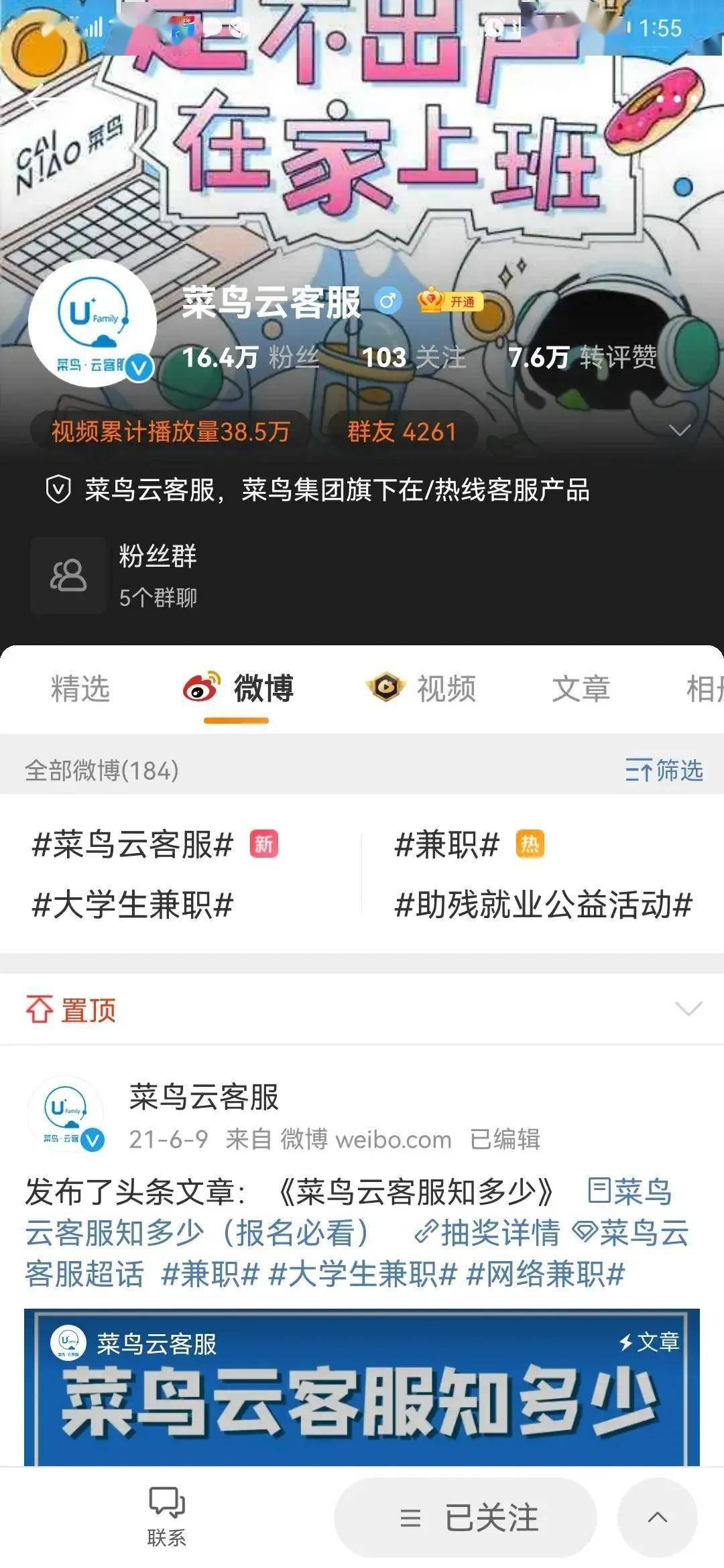Select the 微博 tab
Image resolution: width=724 pixels, height=1568 pixels.
pos(238,689)
